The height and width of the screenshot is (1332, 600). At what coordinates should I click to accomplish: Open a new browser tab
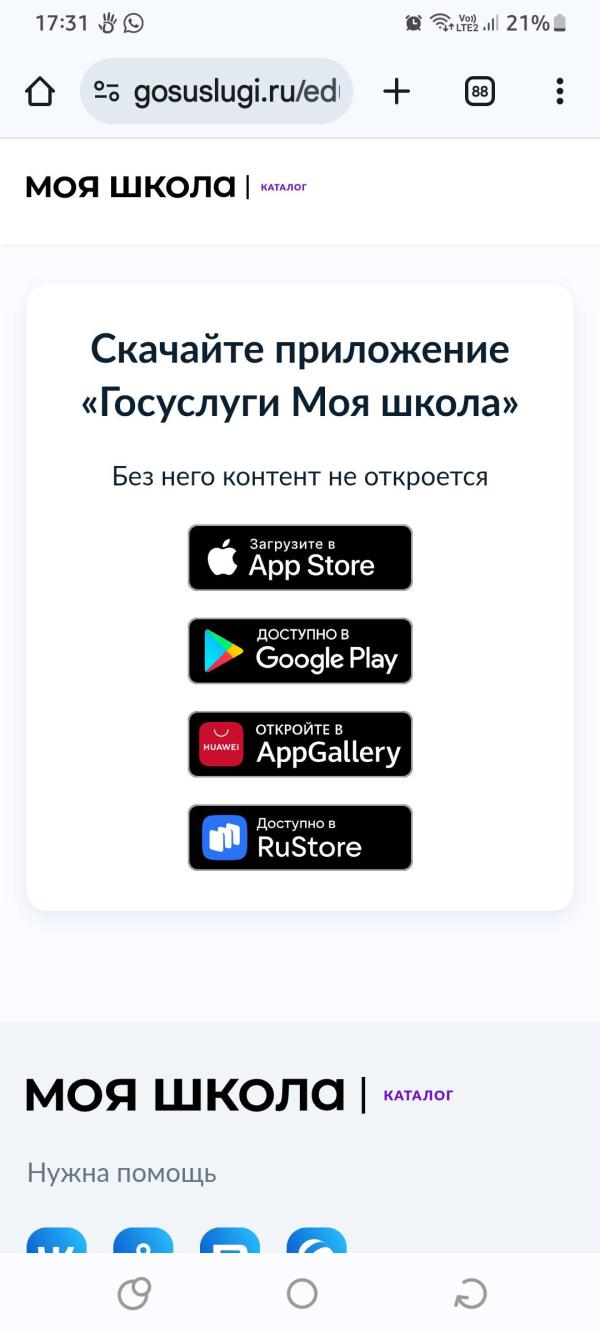click(x=397, y=92)
